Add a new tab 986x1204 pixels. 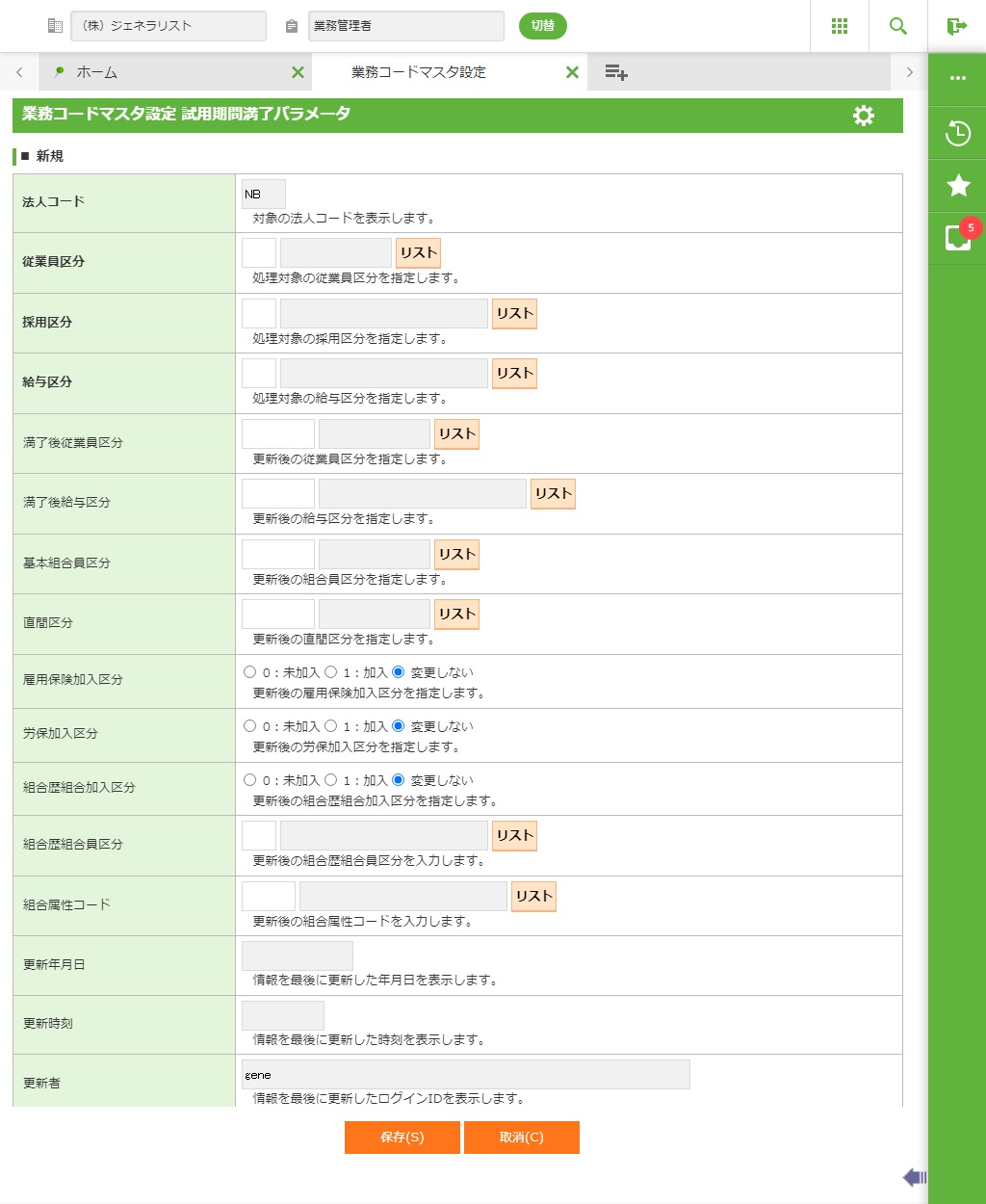tap(616, 72)
